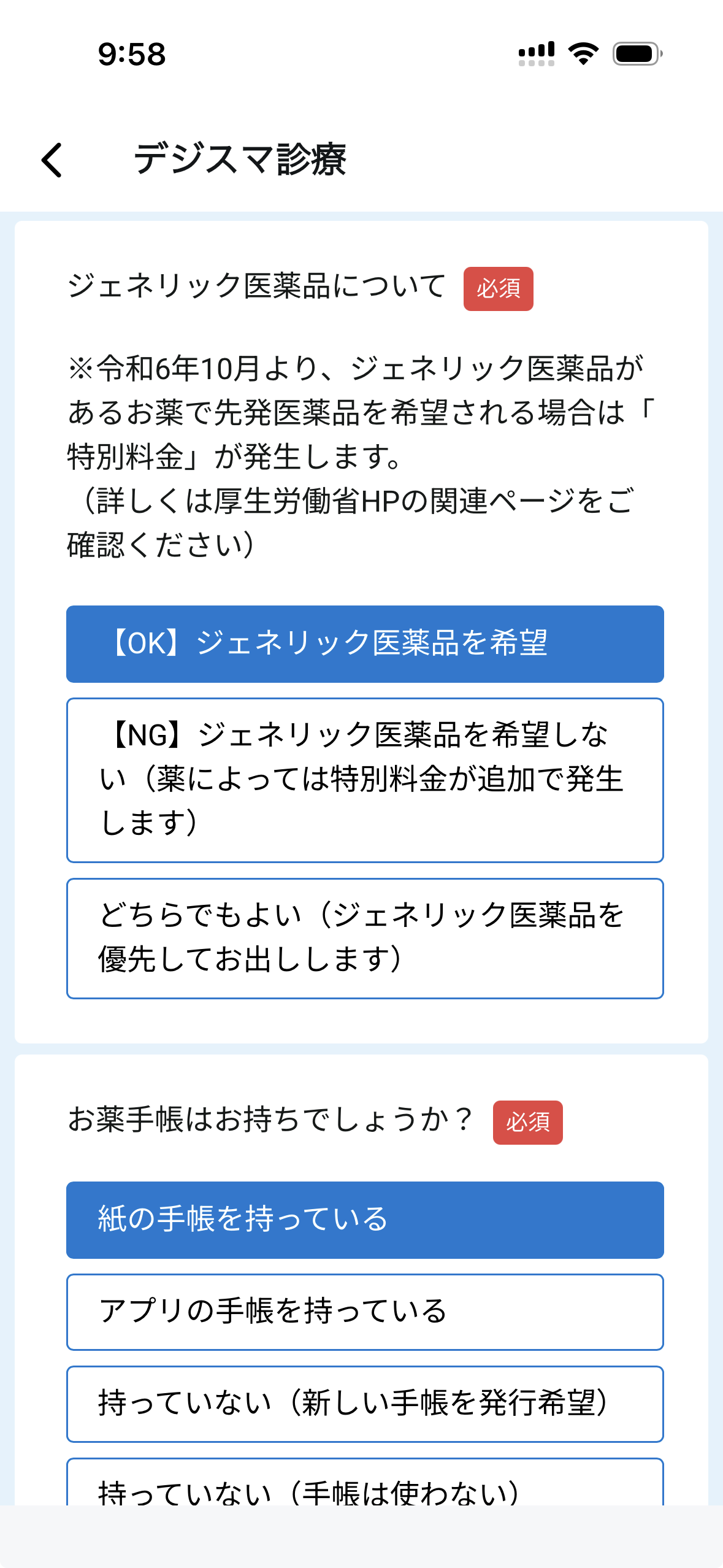Screen dimensions: 723x1568
Task: Select 【OK】ジェネリック医薬品を希望
Action: 365,644
